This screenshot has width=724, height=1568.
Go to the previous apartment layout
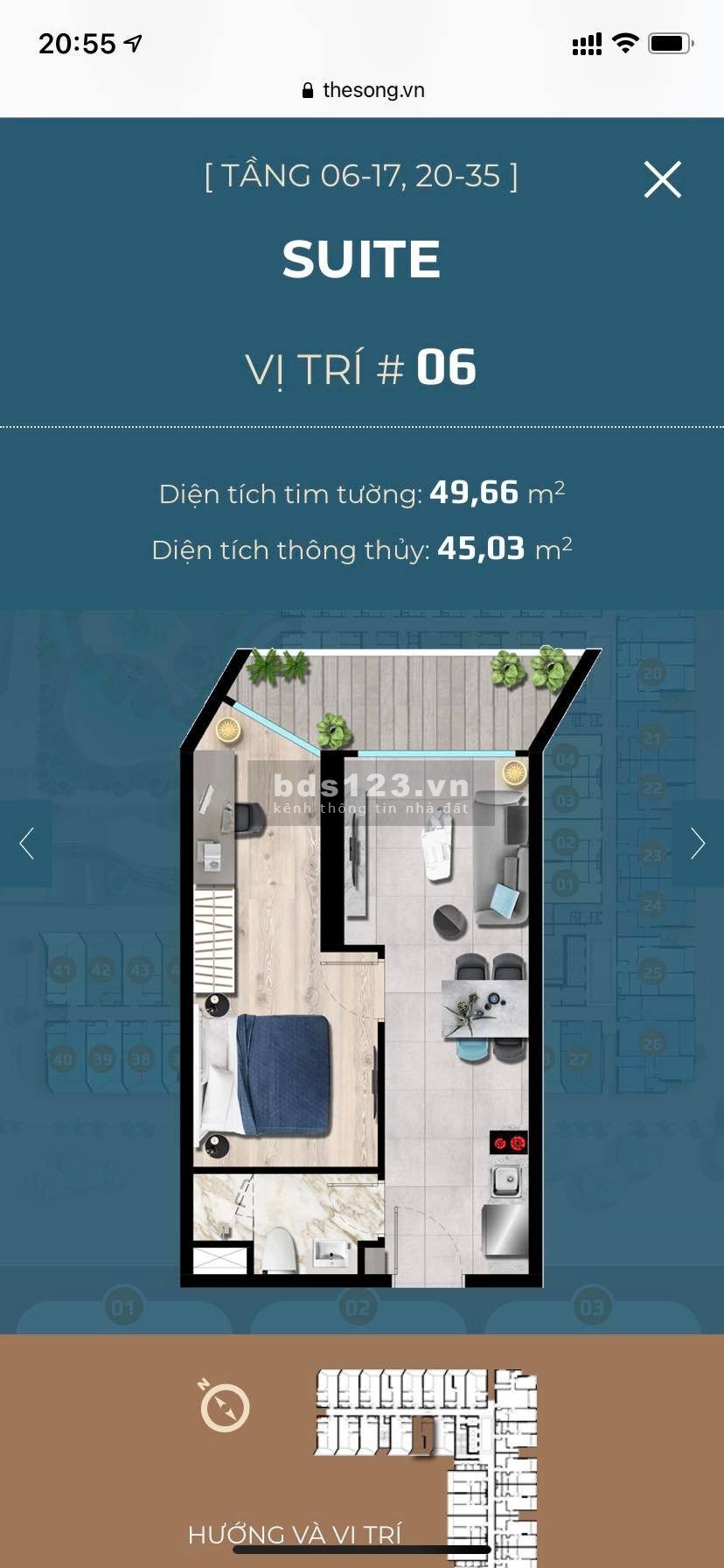(26, 843)
